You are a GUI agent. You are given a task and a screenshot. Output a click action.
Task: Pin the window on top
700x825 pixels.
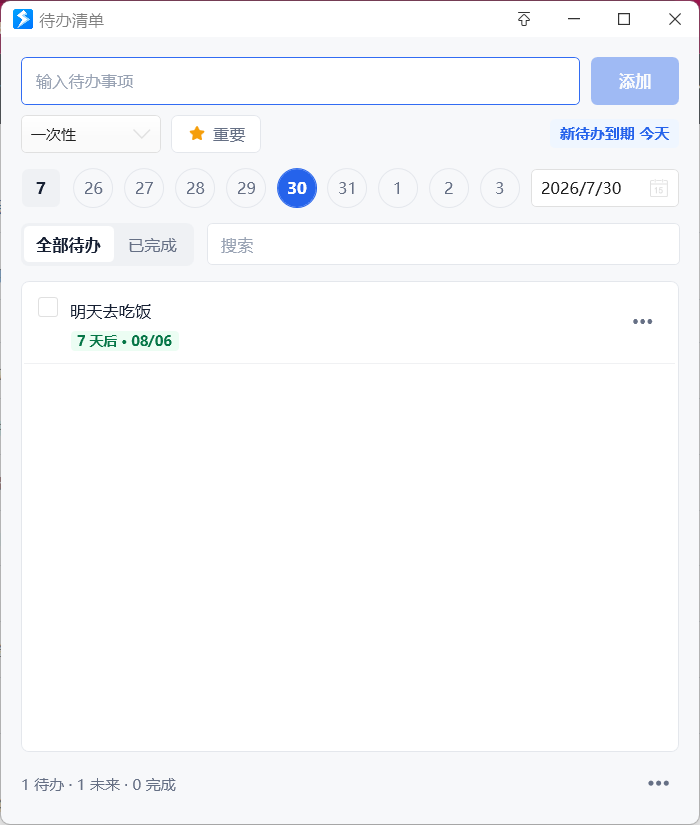524,19
